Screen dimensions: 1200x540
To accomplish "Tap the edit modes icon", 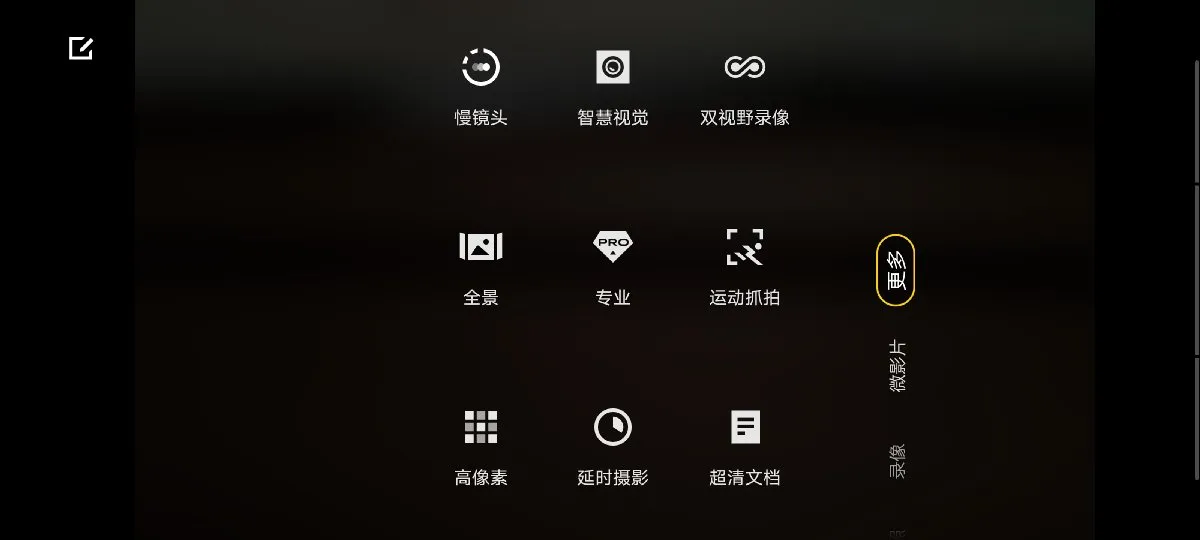I will click(81, 48).
